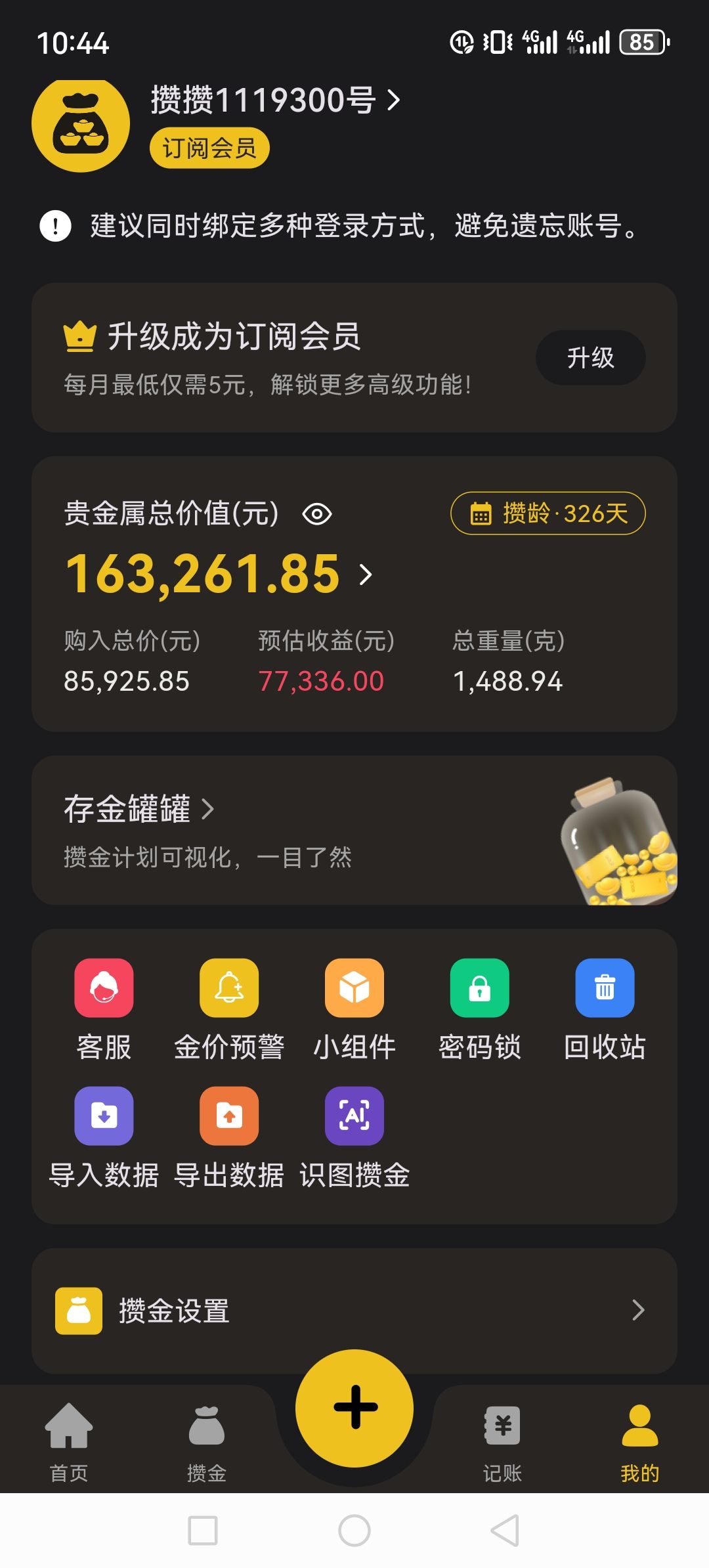Switch to the 攒金 tab
The height and width of the screenshot is (1568, 709).
(x=207, y=1439)
